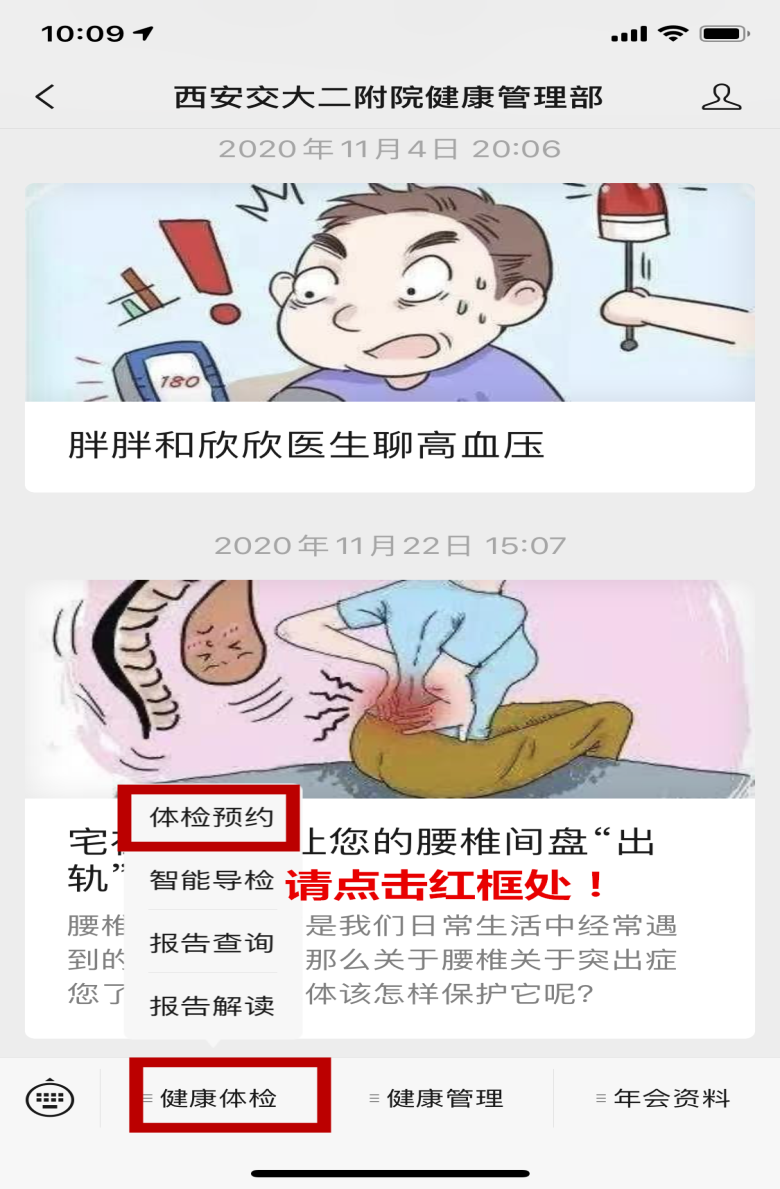Go back using the top-left arrow
780x1189 pixels.
pyautogui.click(x=45, y=97)
